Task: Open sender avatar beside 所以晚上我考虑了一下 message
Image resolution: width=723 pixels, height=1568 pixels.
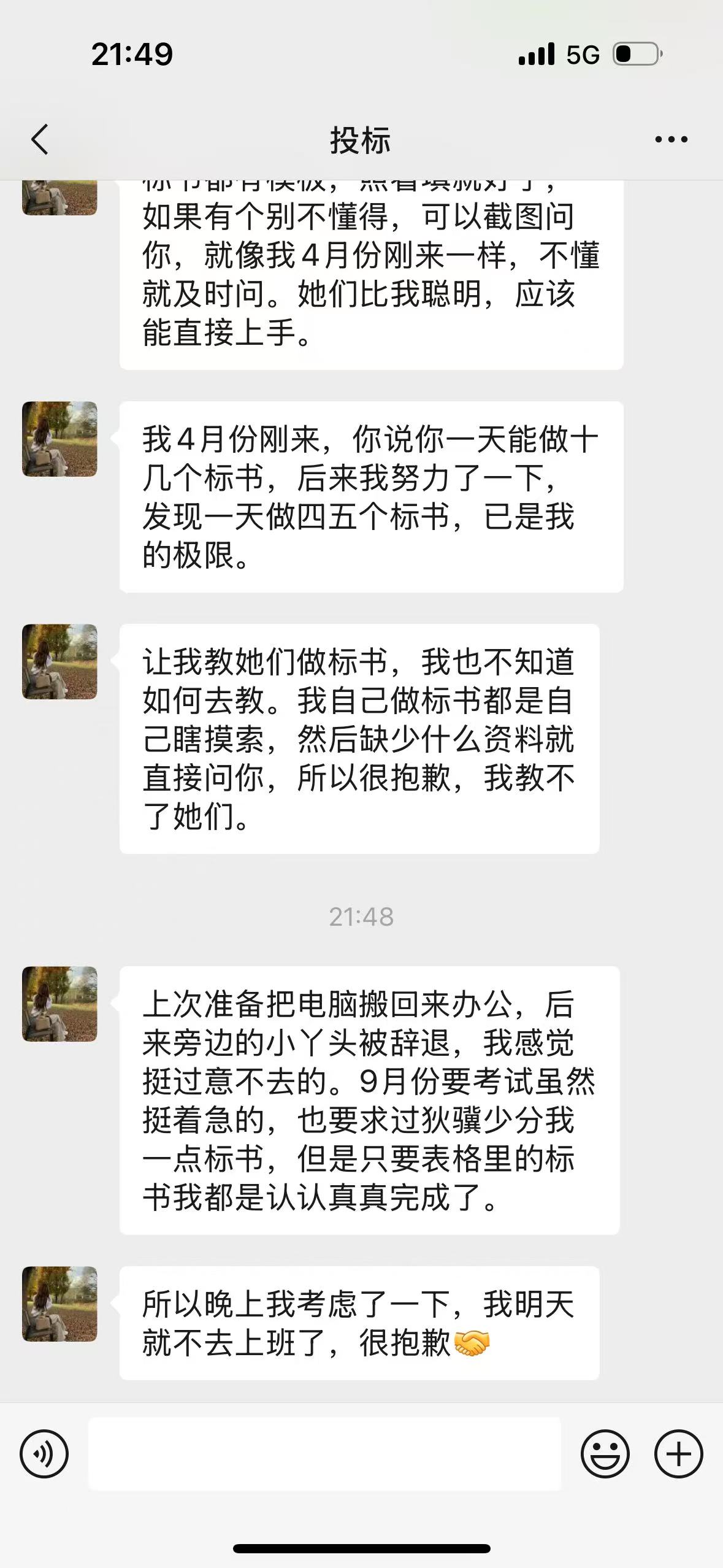Action: click(59, 1304)
